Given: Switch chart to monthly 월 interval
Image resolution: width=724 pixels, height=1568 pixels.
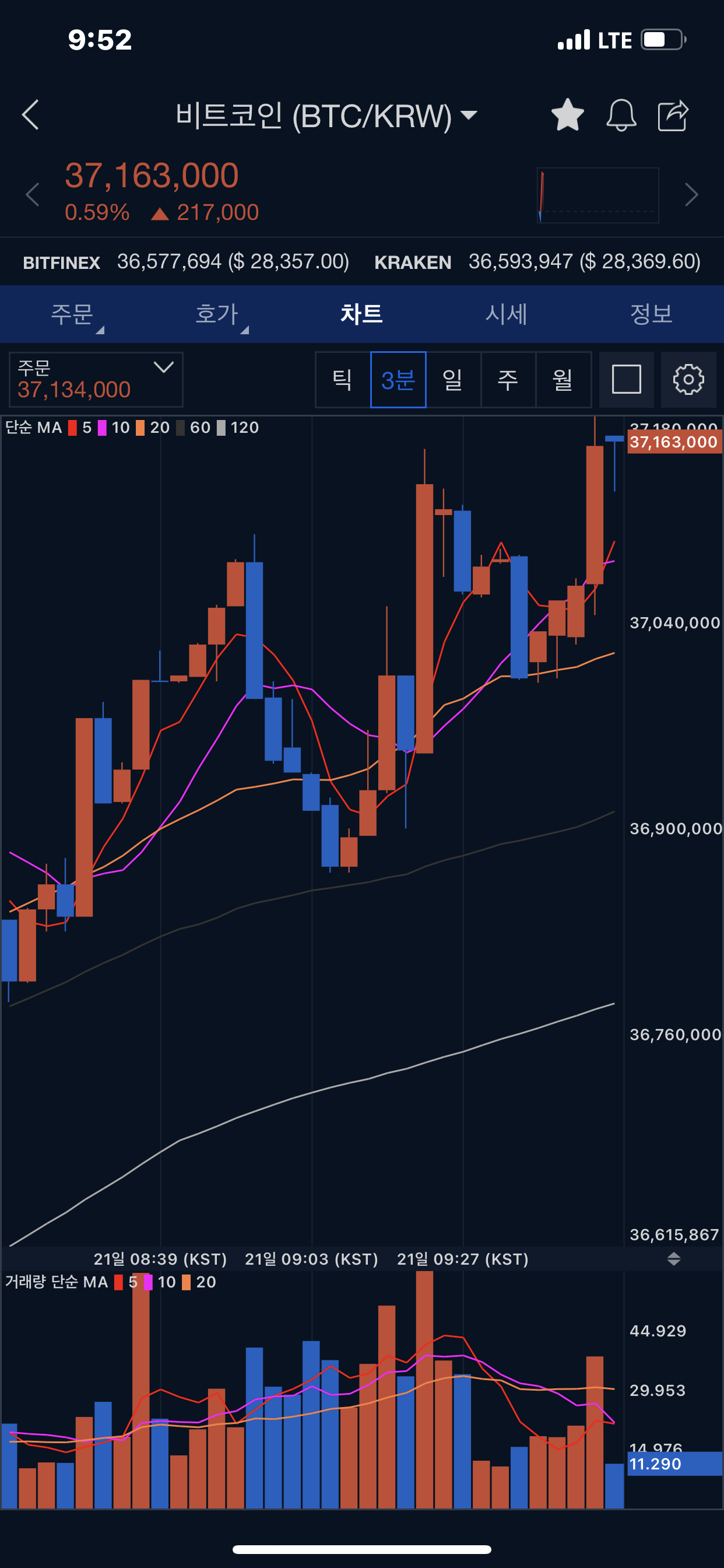Looking at the screenshot, I should point(563,380).
